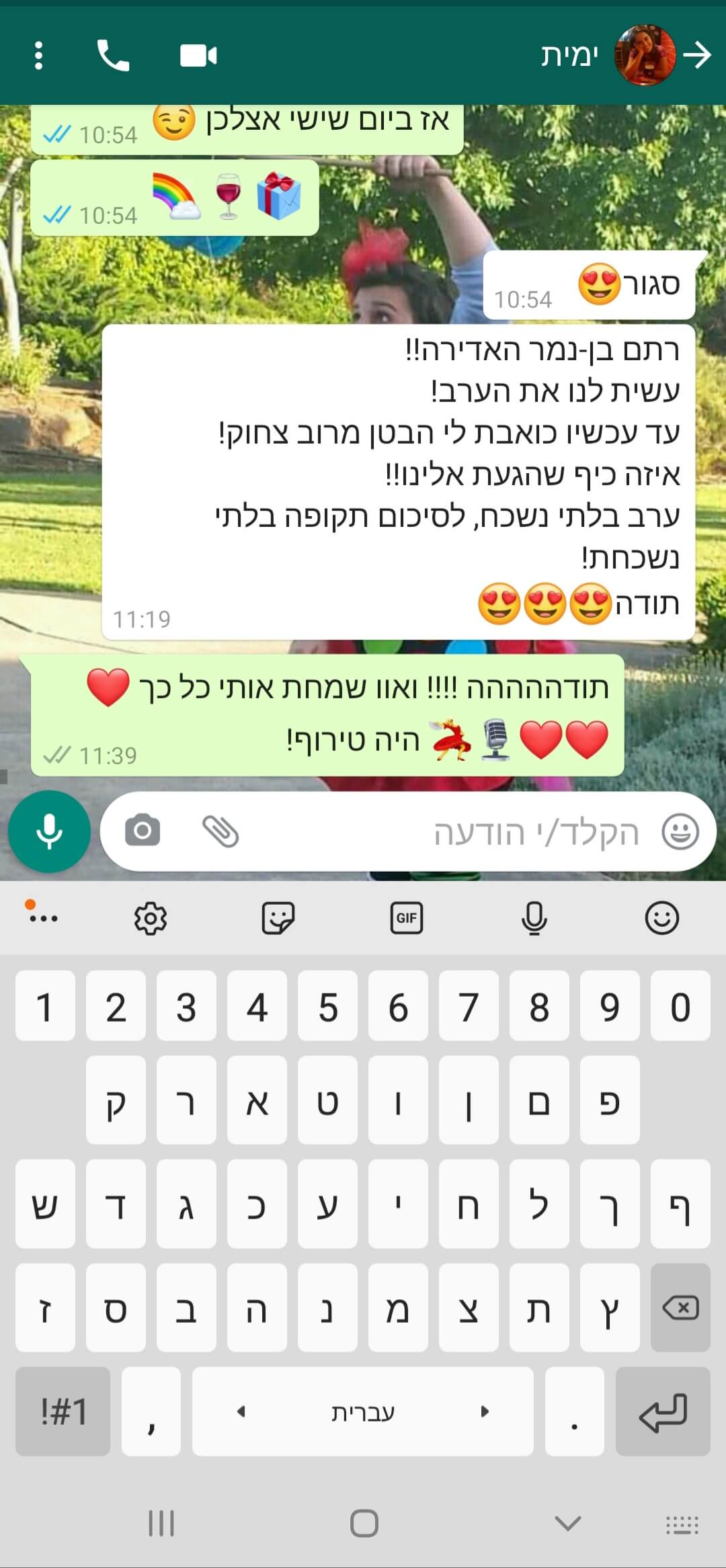Open keyboard emoji smiley panel
This screenshot has width=726, height=1568.
661,918
